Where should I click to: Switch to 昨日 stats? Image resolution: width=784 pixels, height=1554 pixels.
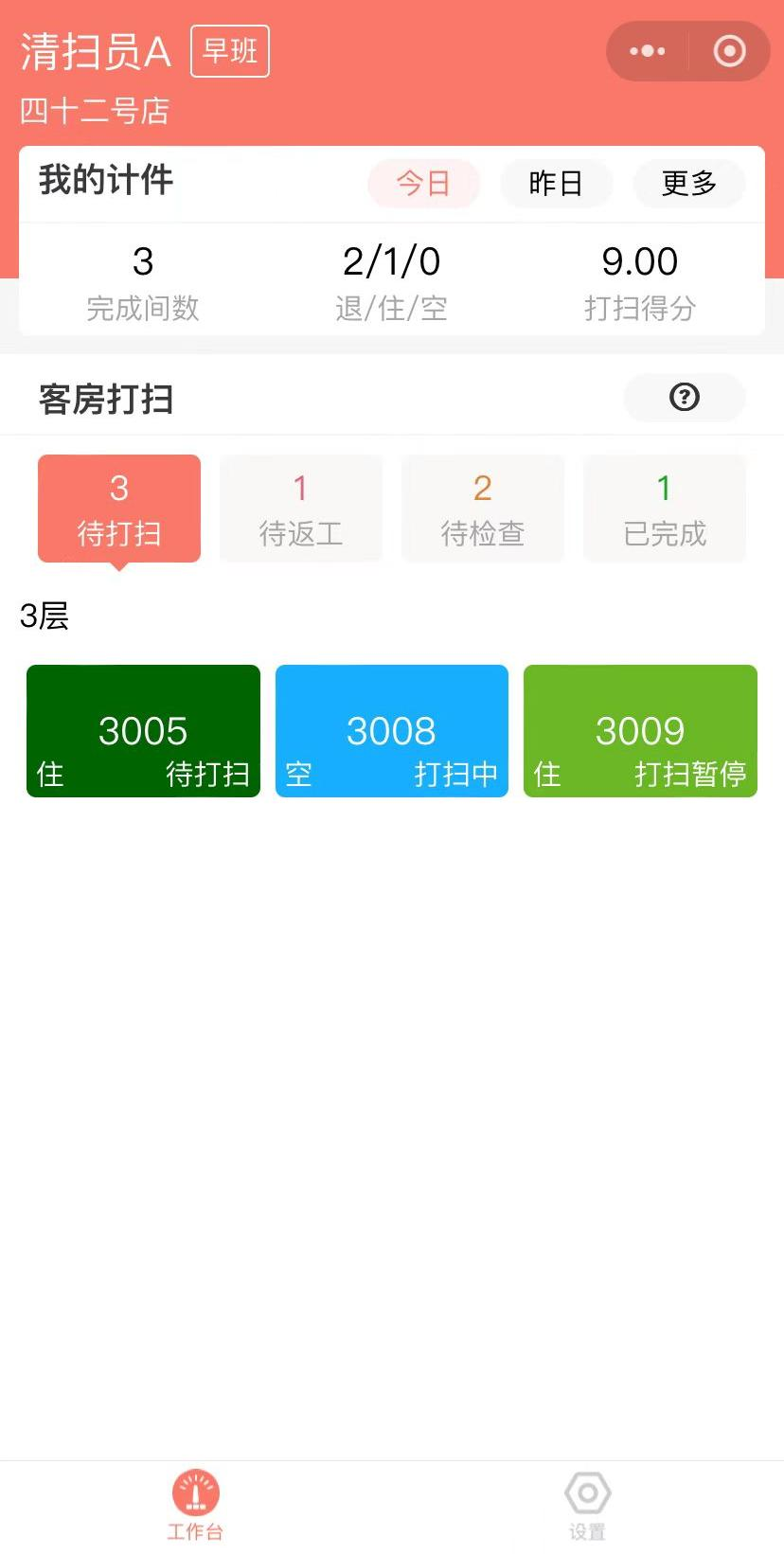[x=556, y=183]
